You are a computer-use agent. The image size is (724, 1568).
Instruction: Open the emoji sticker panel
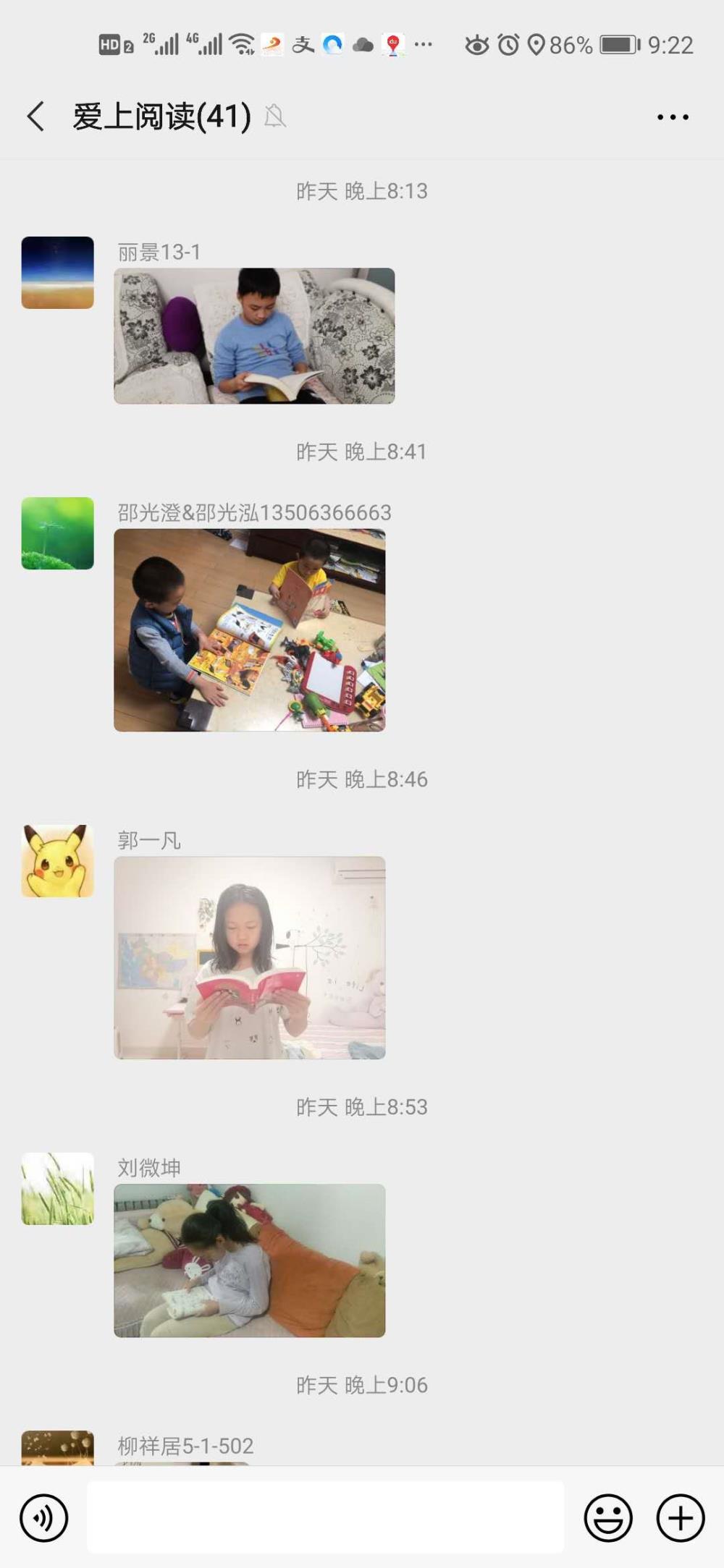(608, 1517)
